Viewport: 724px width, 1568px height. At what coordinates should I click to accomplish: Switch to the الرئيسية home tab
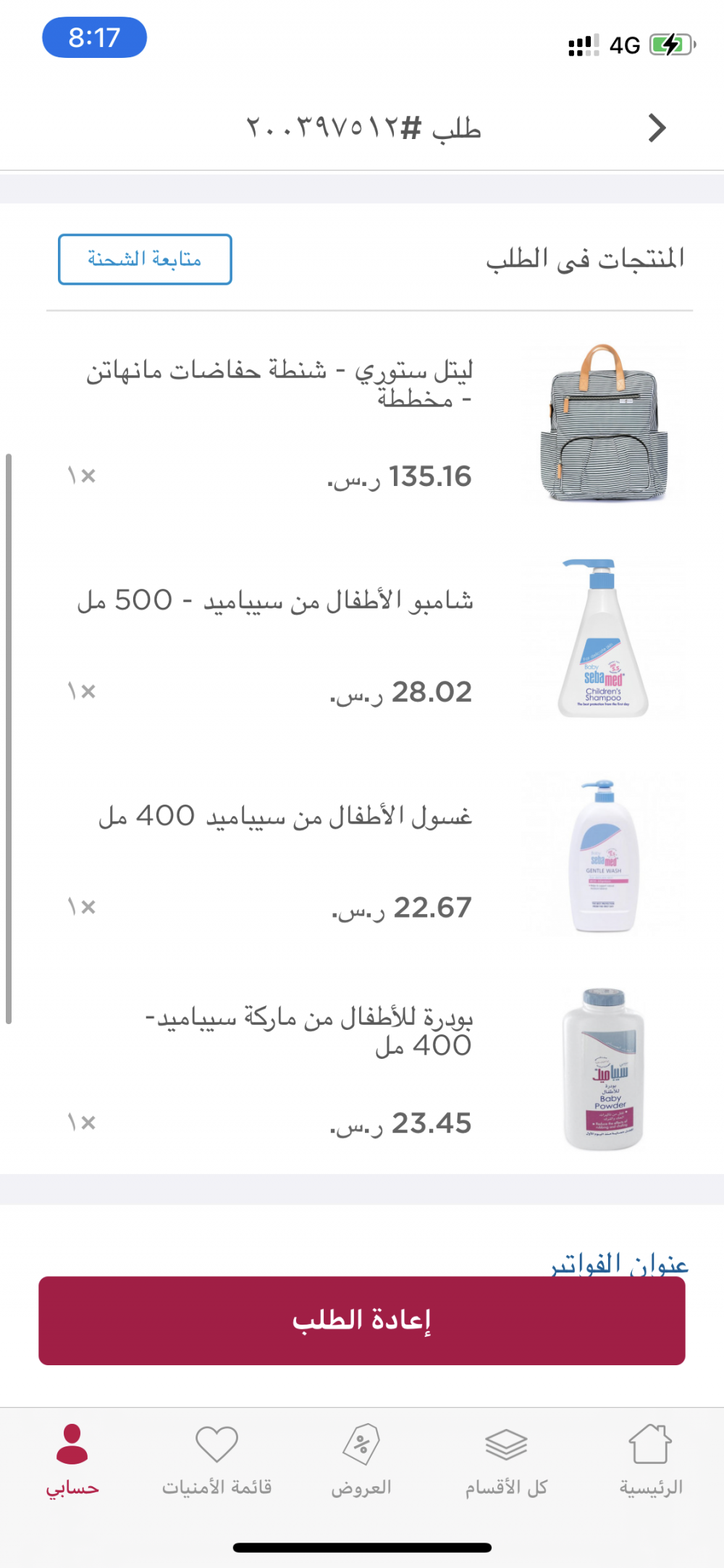[651, 1460]
